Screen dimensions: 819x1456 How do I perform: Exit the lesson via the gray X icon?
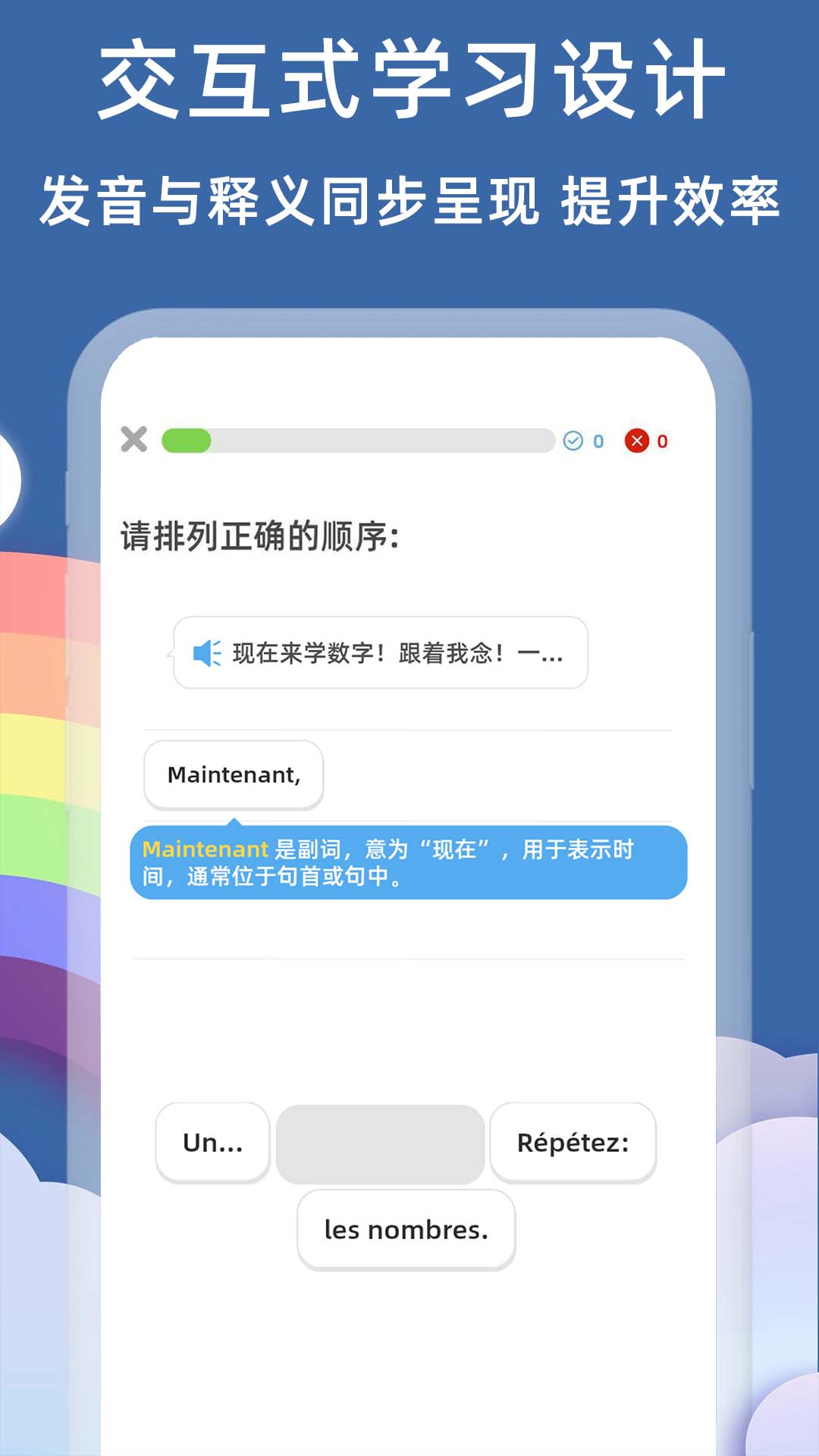click(x=133, y=438)
